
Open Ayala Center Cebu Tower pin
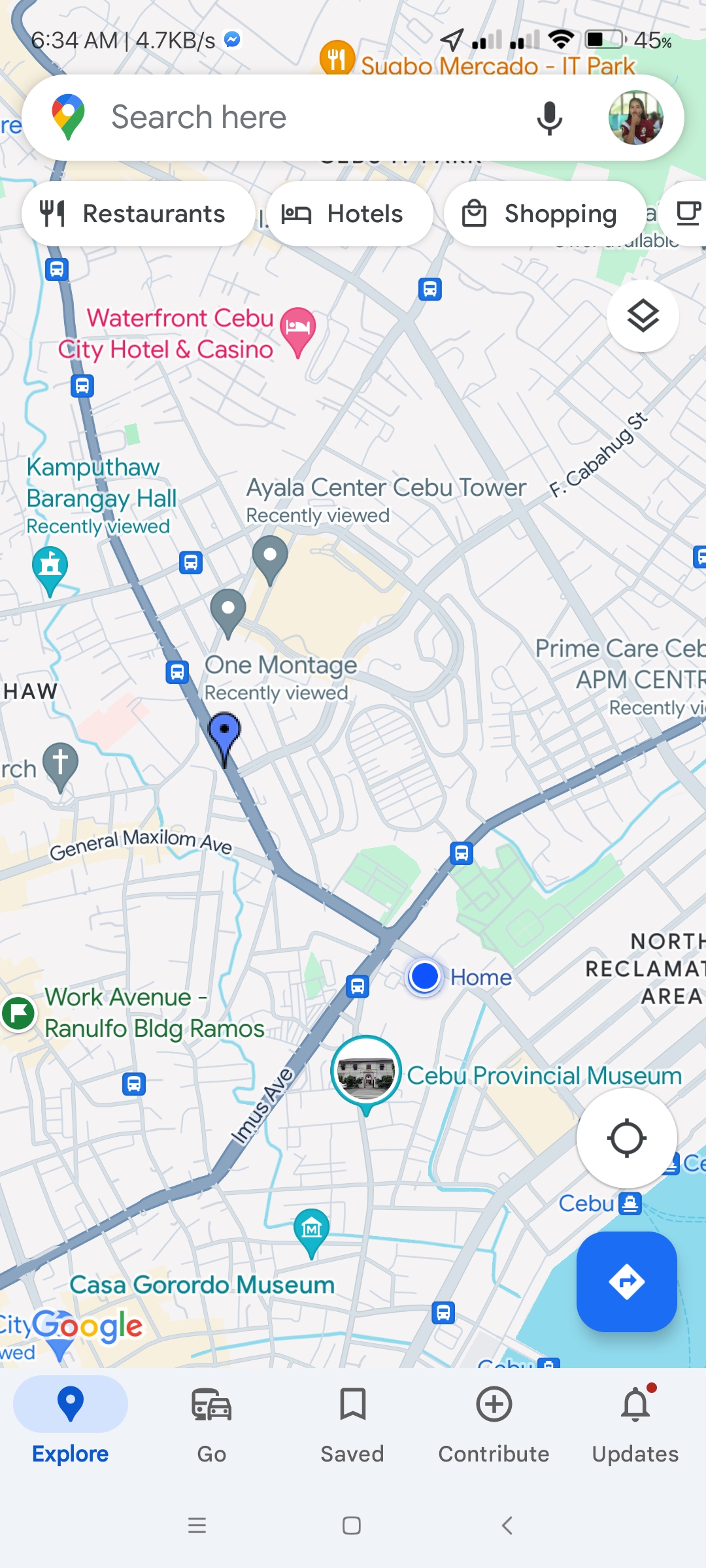pos(270,557)
